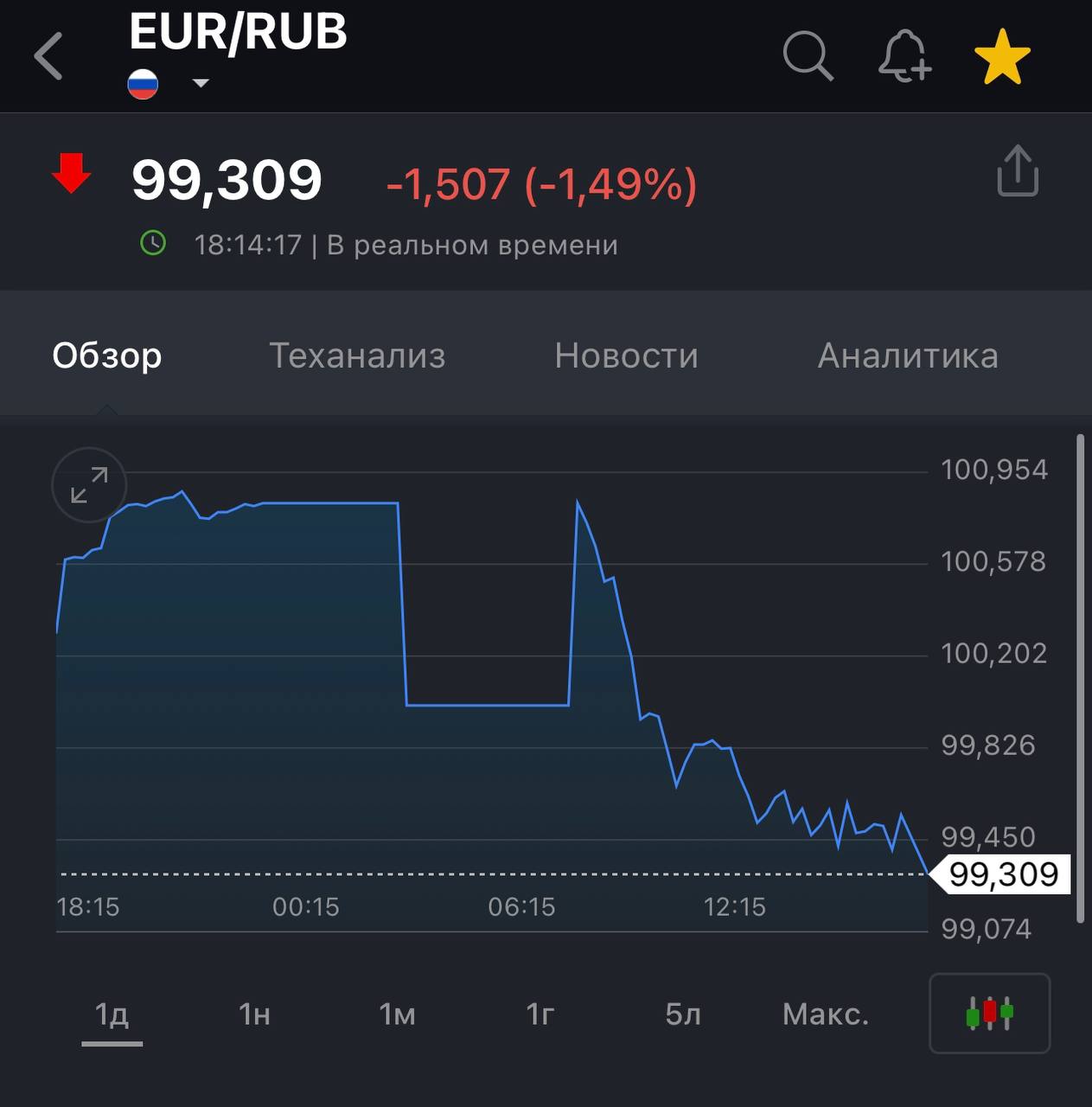Switch to the Обзор tab
The height and width of the screenshot is (1107, 1092).
click(107, 355)
